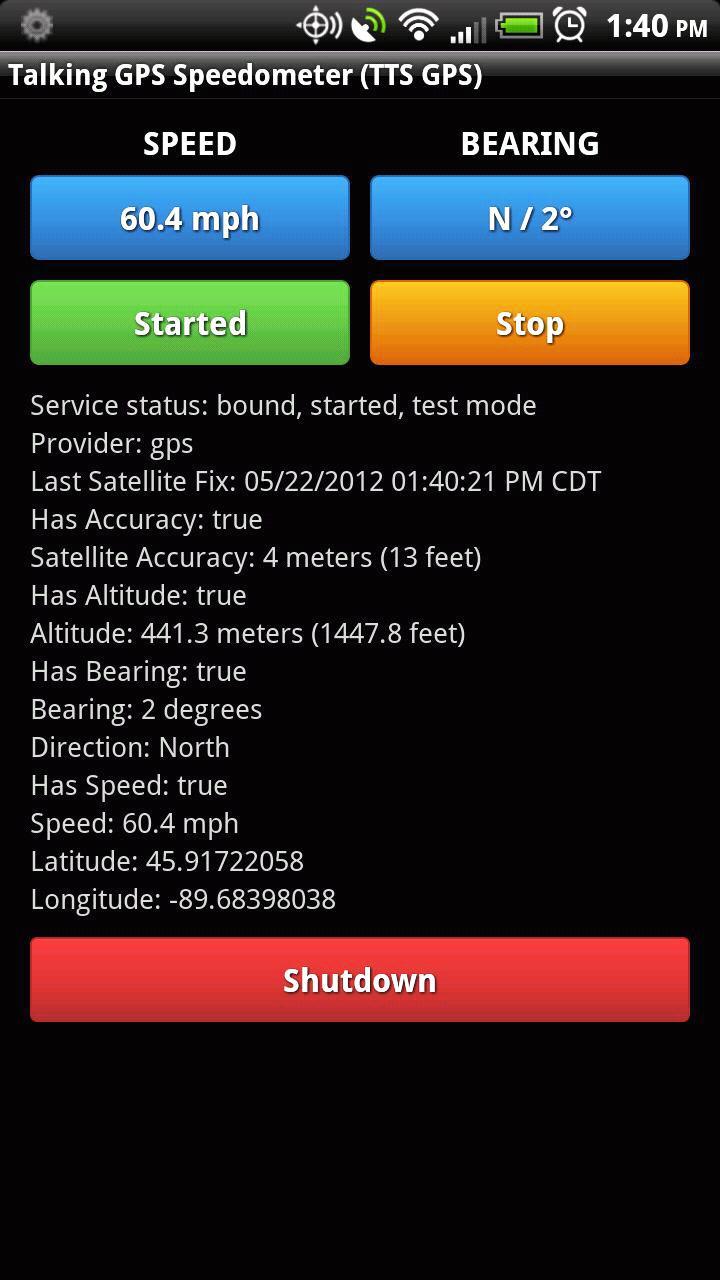Tap the GPS location icon in status bar
Screen dimensions: 720x1280
pyautogui.click(x=316, y=27)
